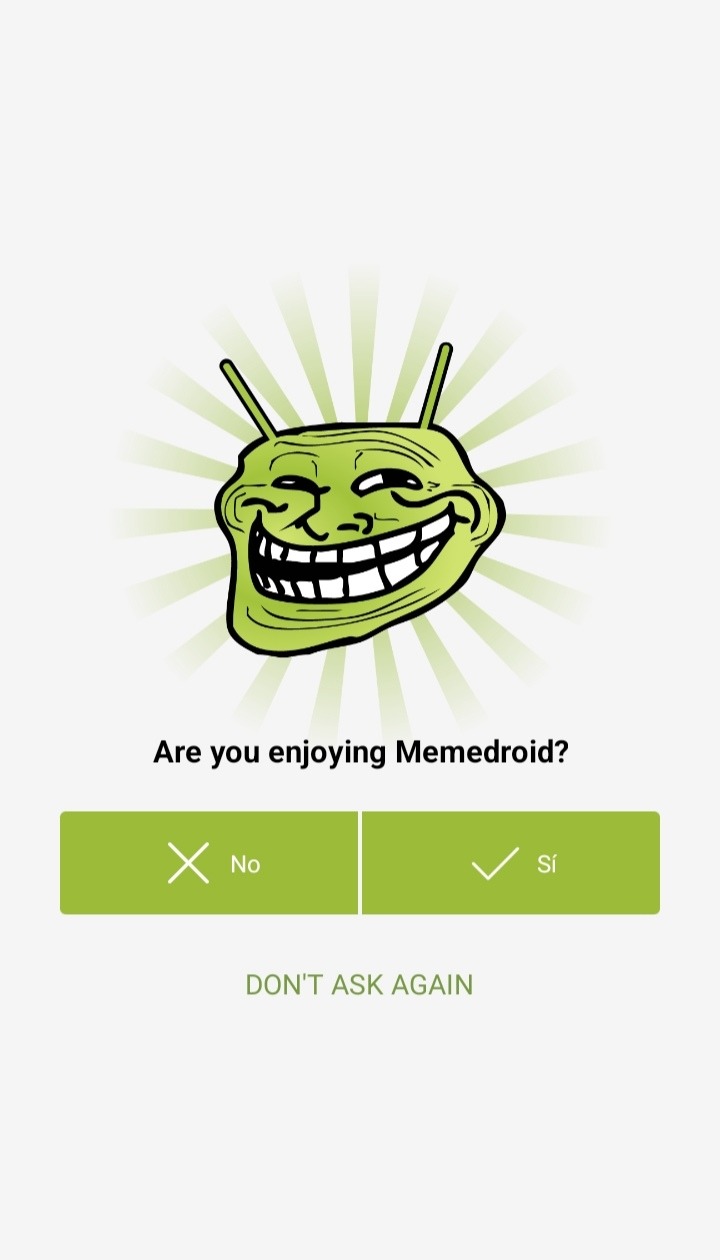Select the 'Sí' text label
720x1260 pixels.
tap(546, 864)
